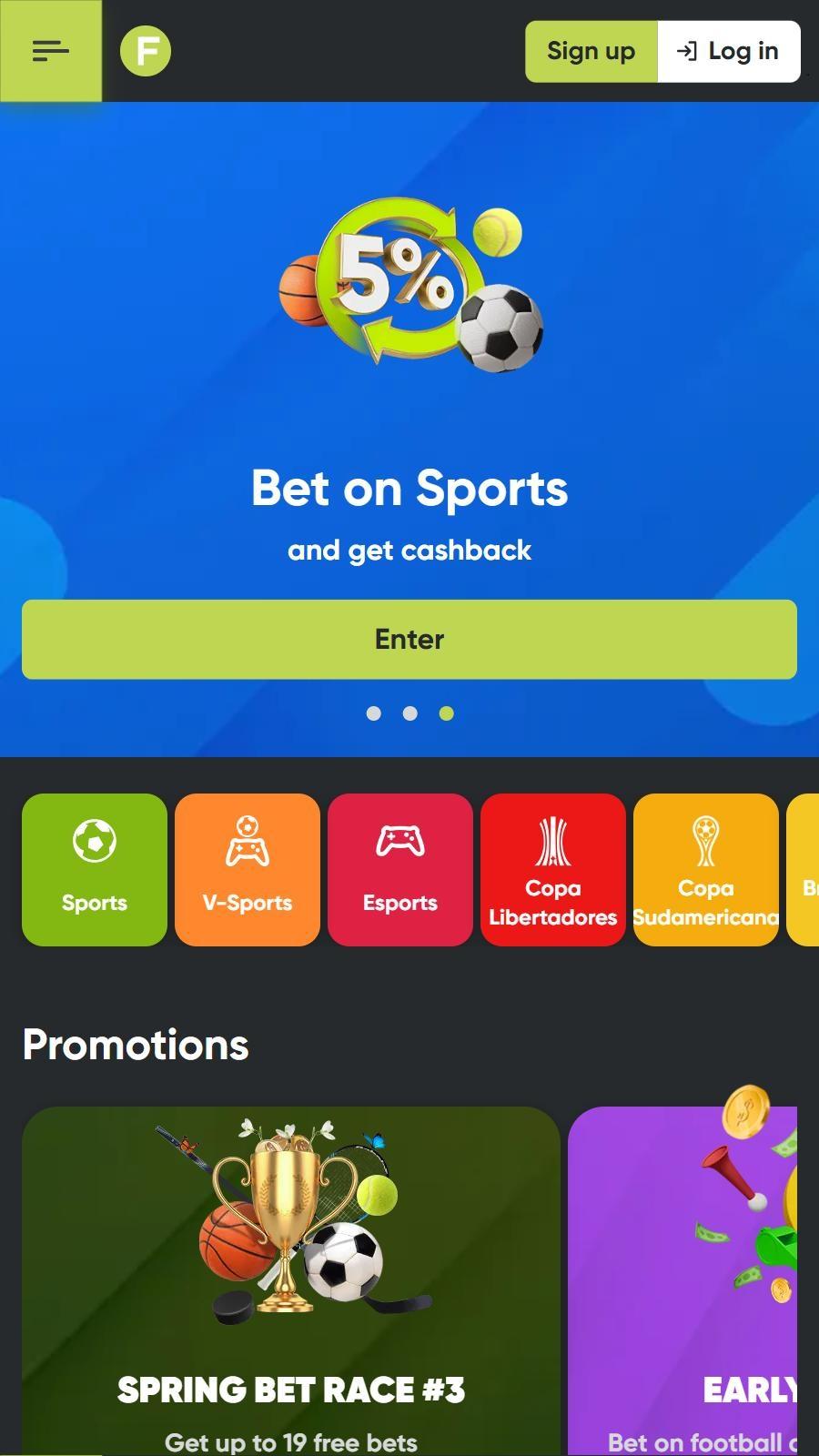The width and height of the screenshot is (819, 1456).
Task: Jump to the first banner slide dot
Action: click(373, 713)
